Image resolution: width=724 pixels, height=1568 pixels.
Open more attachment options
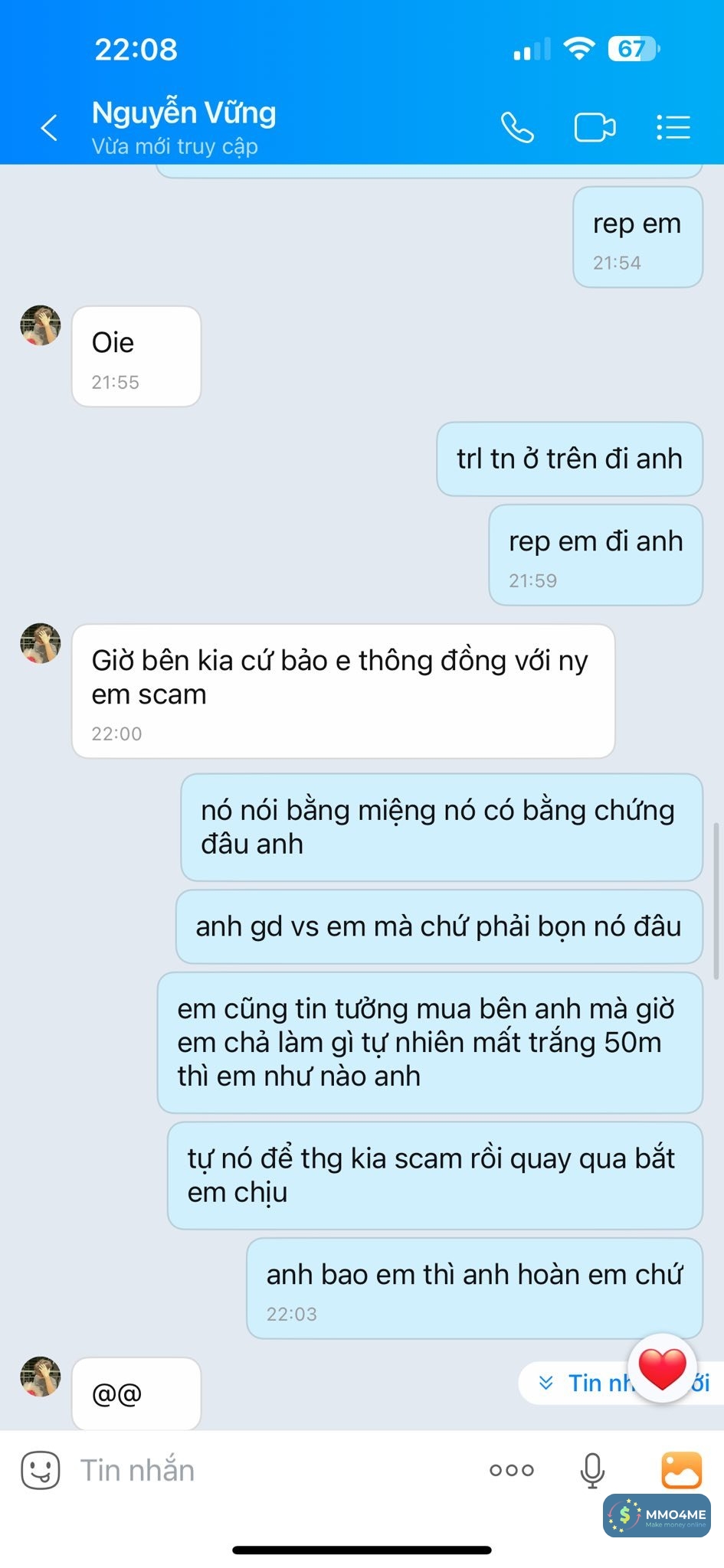point(511,1470)
